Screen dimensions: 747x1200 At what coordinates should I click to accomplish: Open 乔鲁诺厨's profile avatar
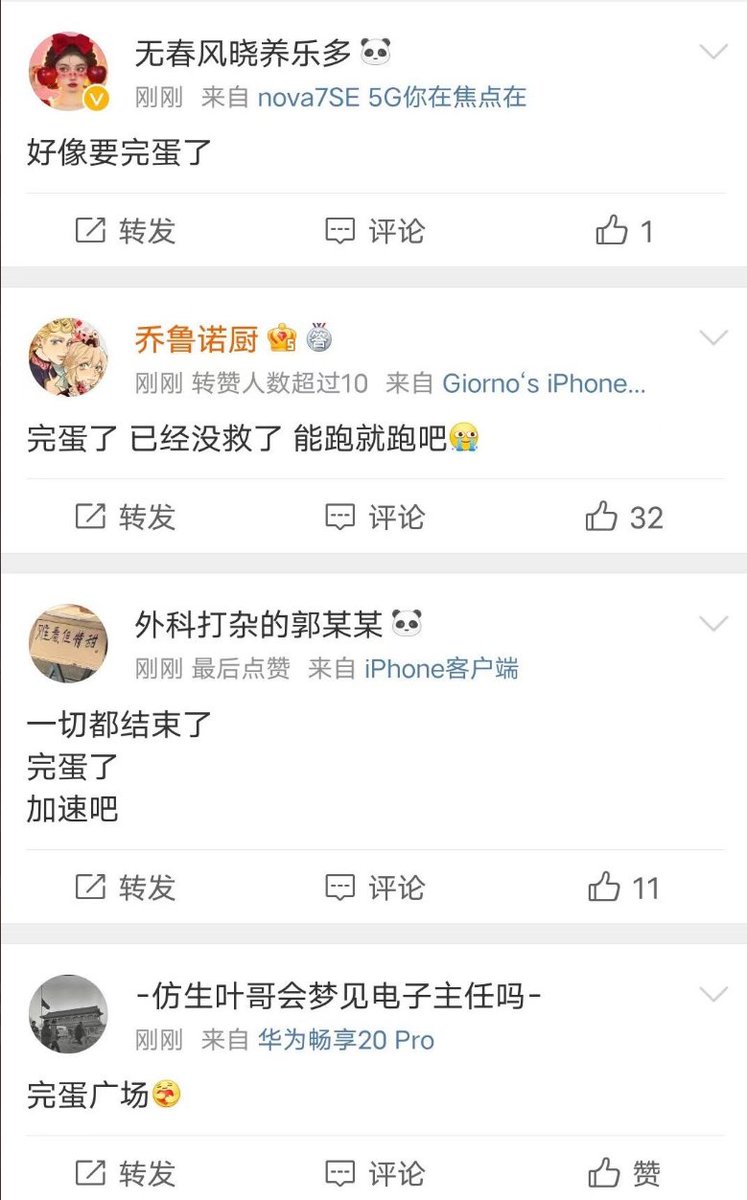(x=68, y=358)
